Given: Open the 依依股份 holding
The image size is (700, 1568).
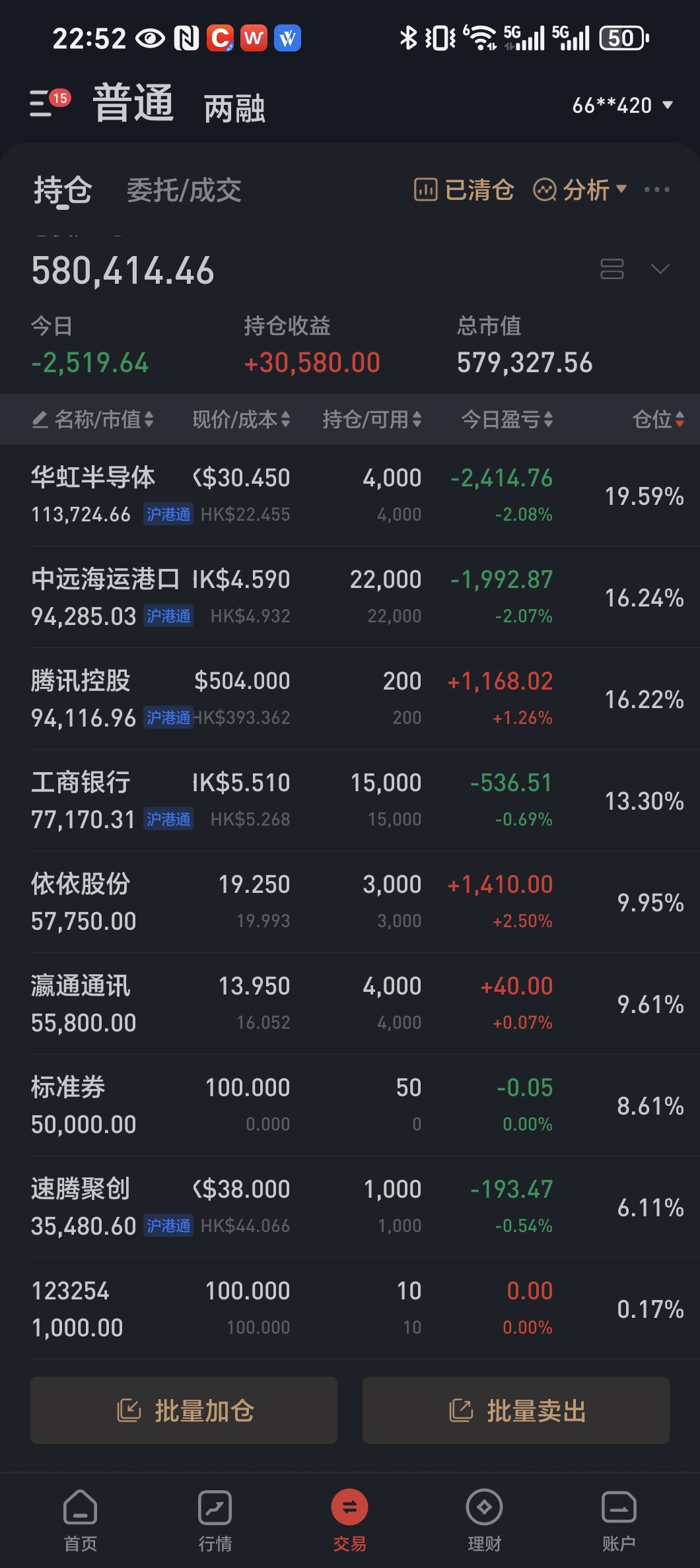Looking at the screenshot, I should 81,901.
